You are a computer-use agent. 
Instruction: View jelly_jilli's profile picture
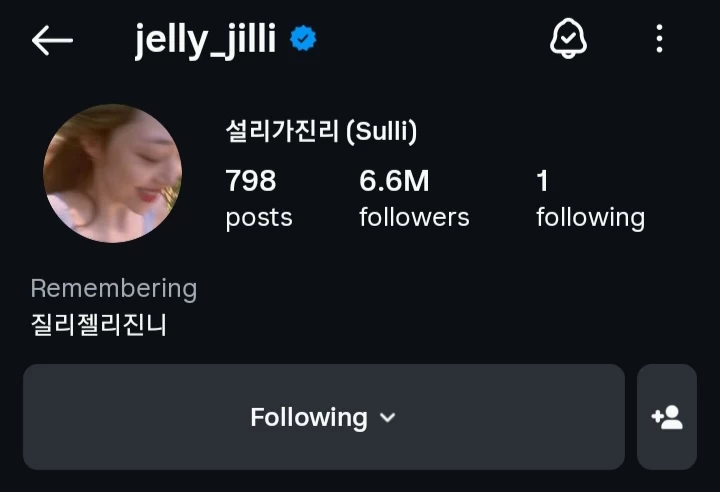point(112,173)
